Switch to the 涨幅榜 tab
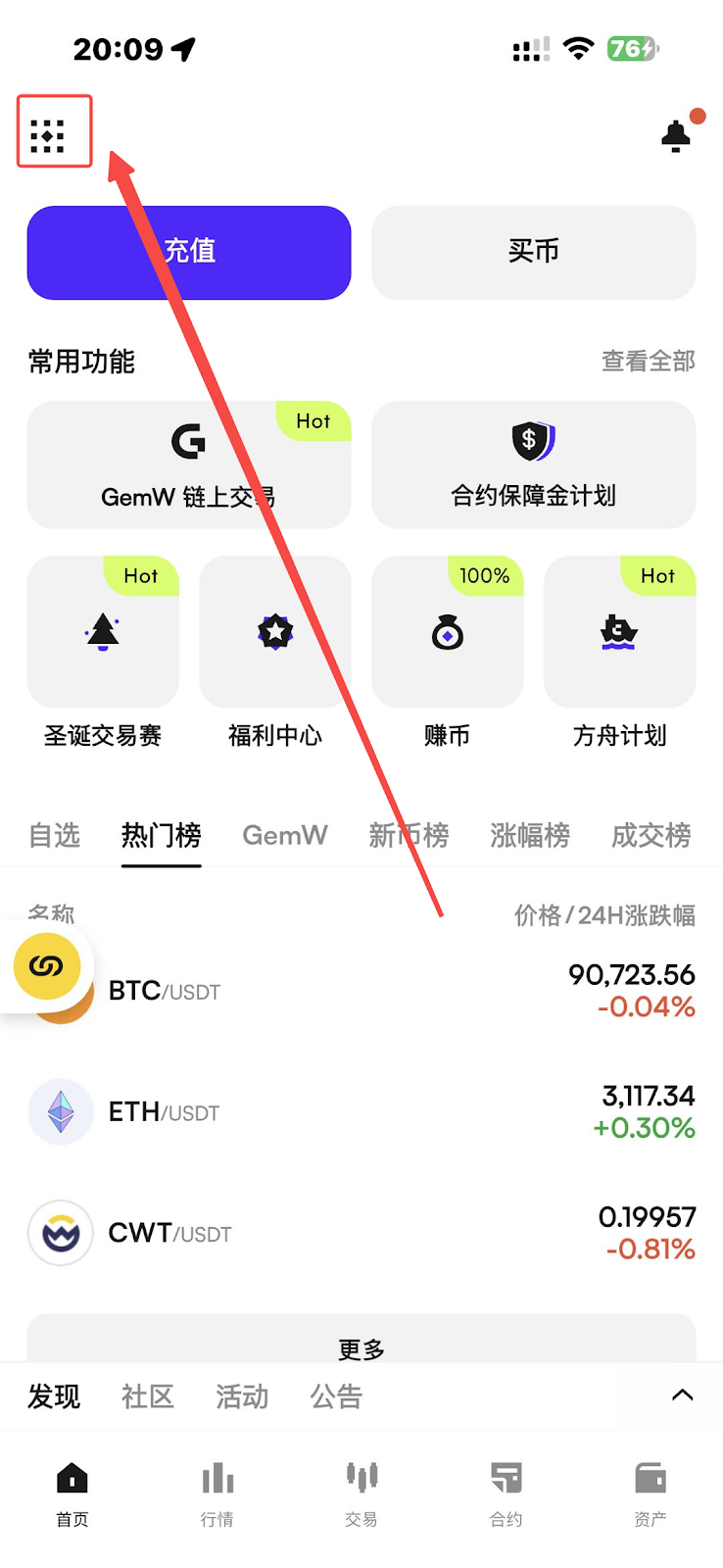 pos(529,836)
